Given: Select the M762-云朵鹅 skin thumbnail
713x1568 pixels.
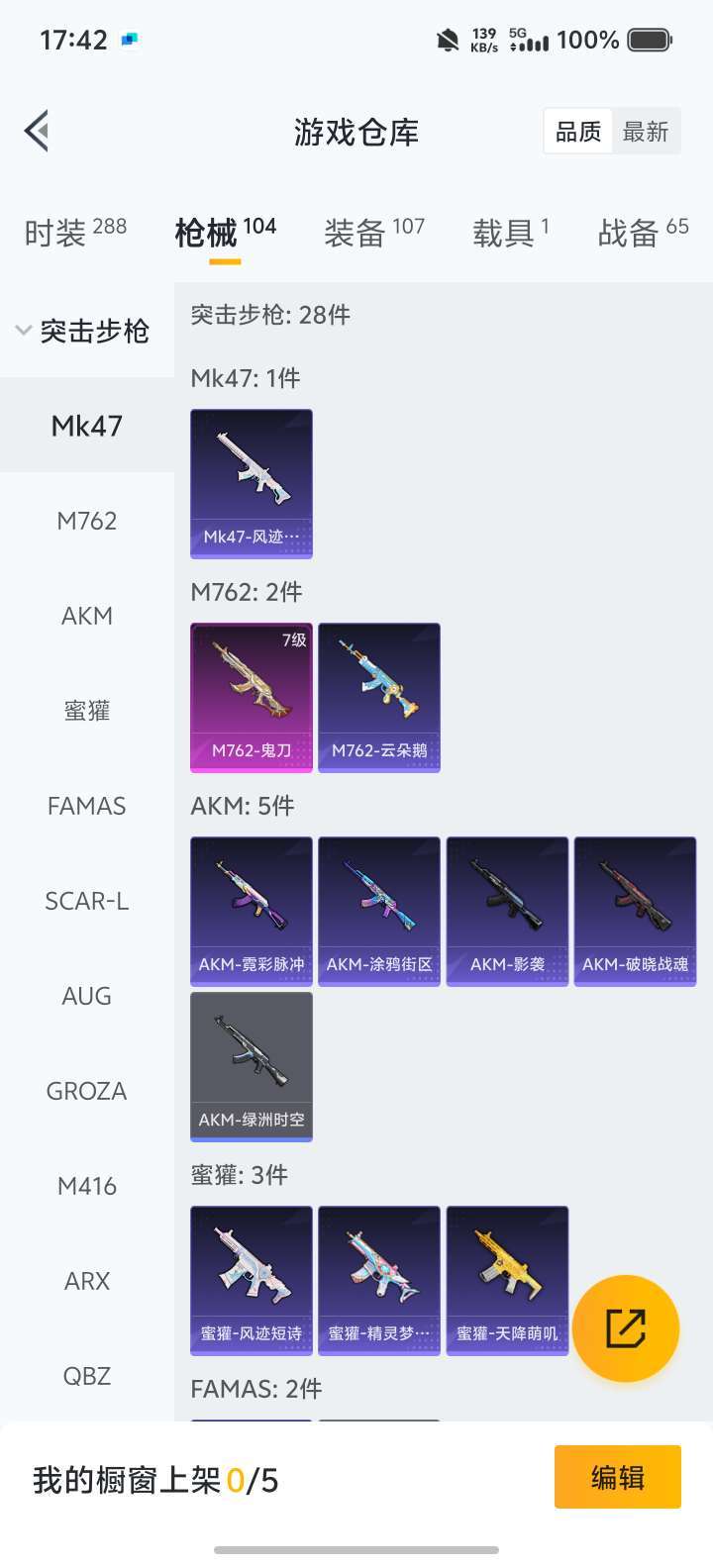Looking at the screenshot, I should pyautogui.click(x=379, y=697).
